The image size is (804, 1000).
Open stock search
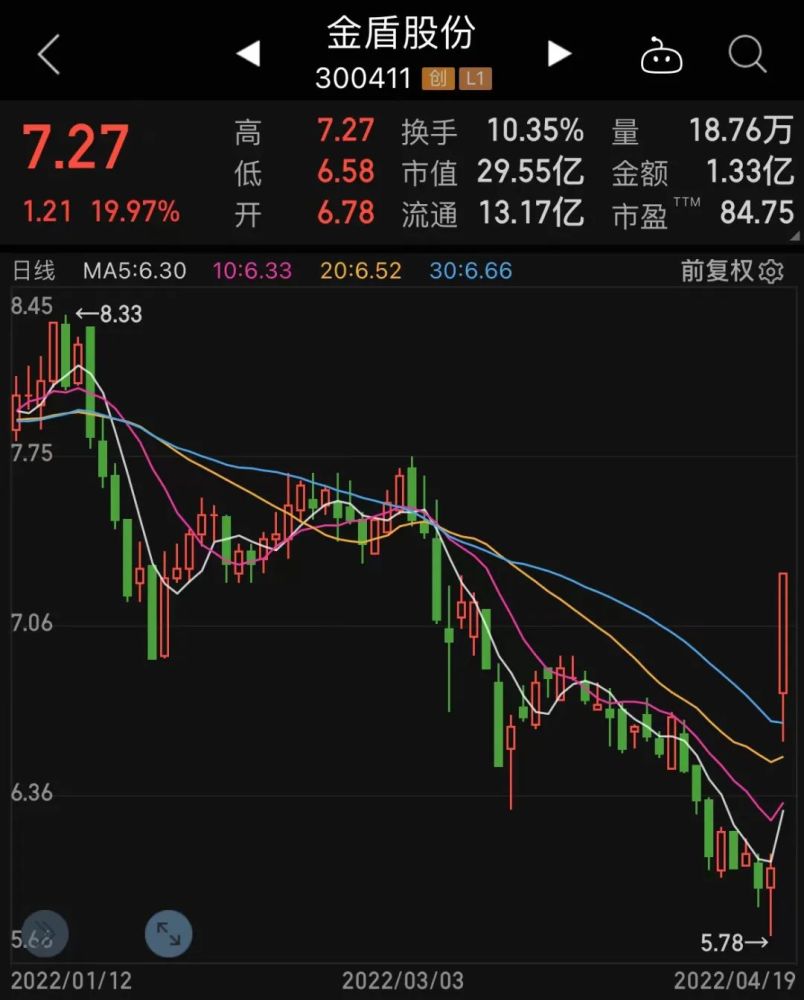click(746, 55)
